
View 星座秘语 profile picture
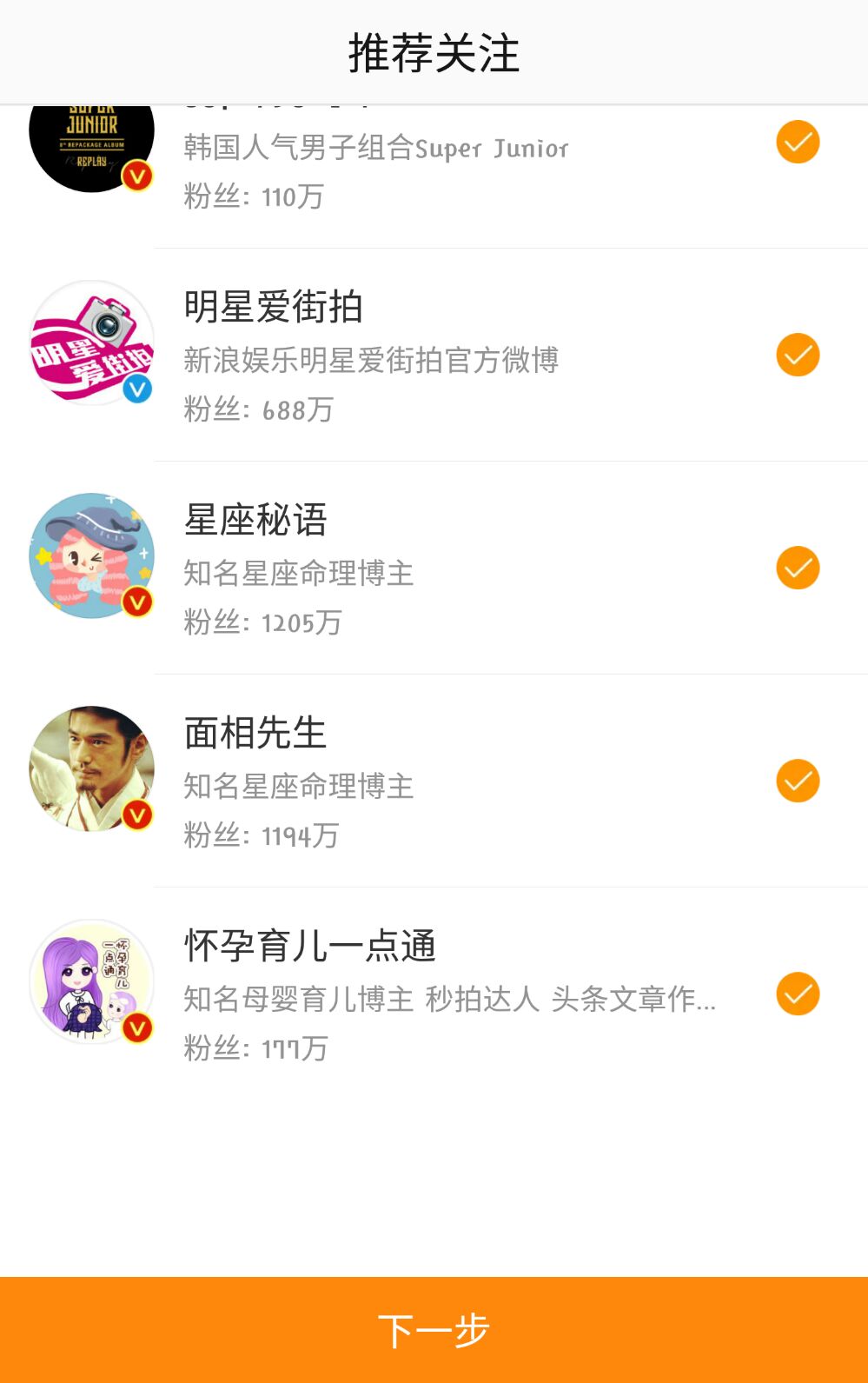tap(91, 555)
